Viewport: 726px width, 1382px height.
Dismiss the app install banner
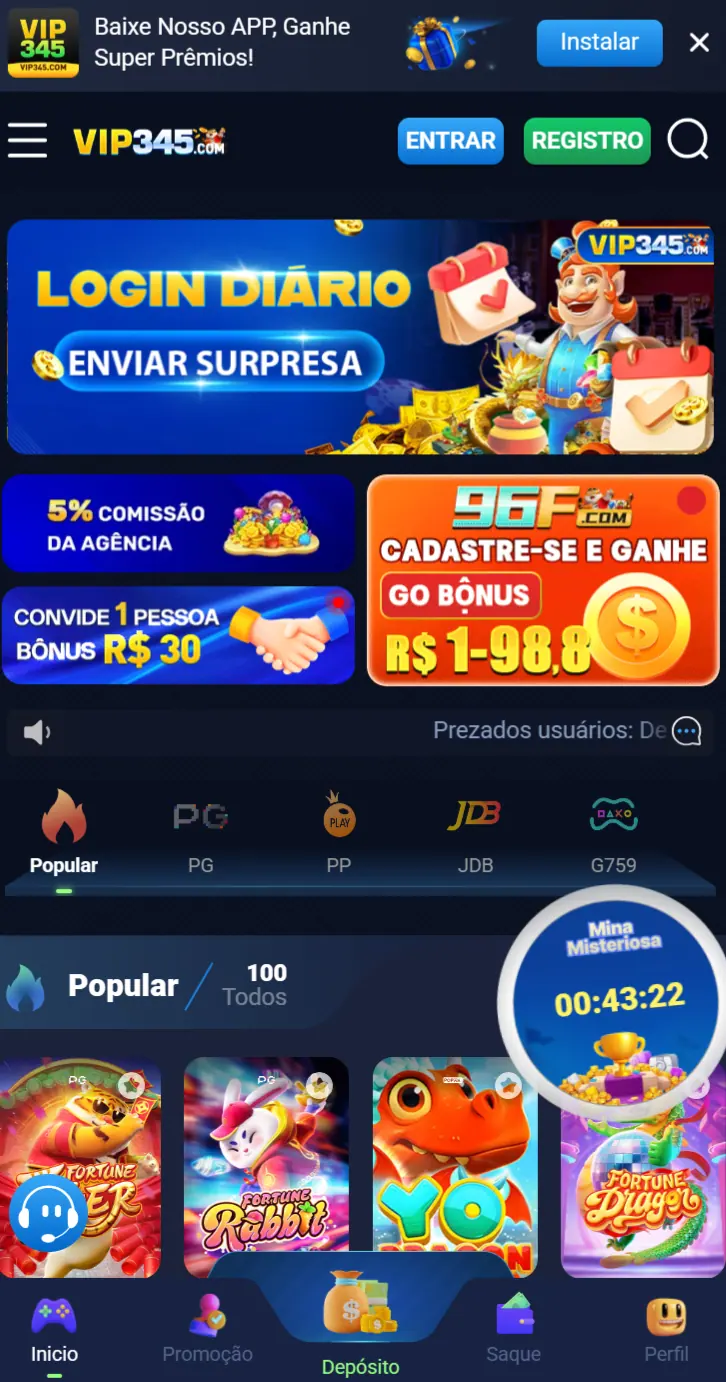(x=699, y=42)
